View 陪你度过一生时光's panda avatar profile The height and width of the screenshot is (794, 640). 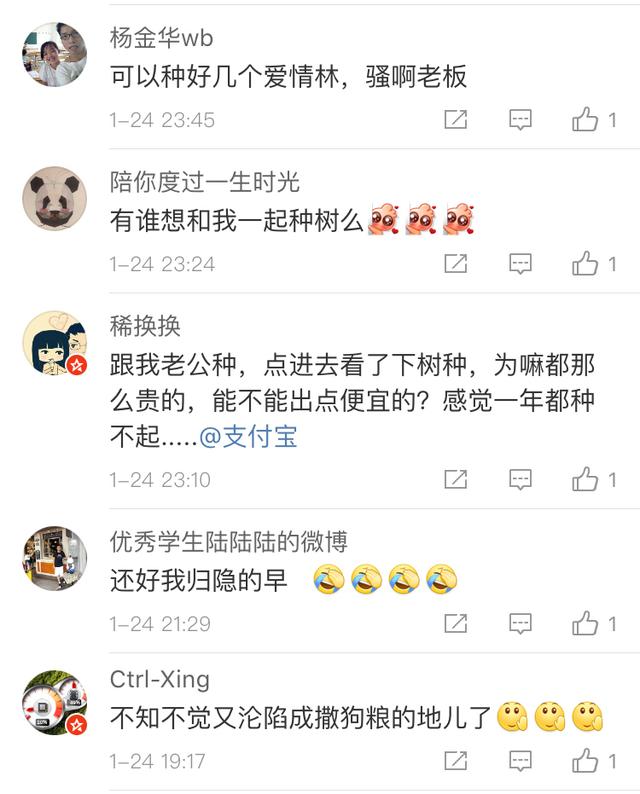coord(54,197)
